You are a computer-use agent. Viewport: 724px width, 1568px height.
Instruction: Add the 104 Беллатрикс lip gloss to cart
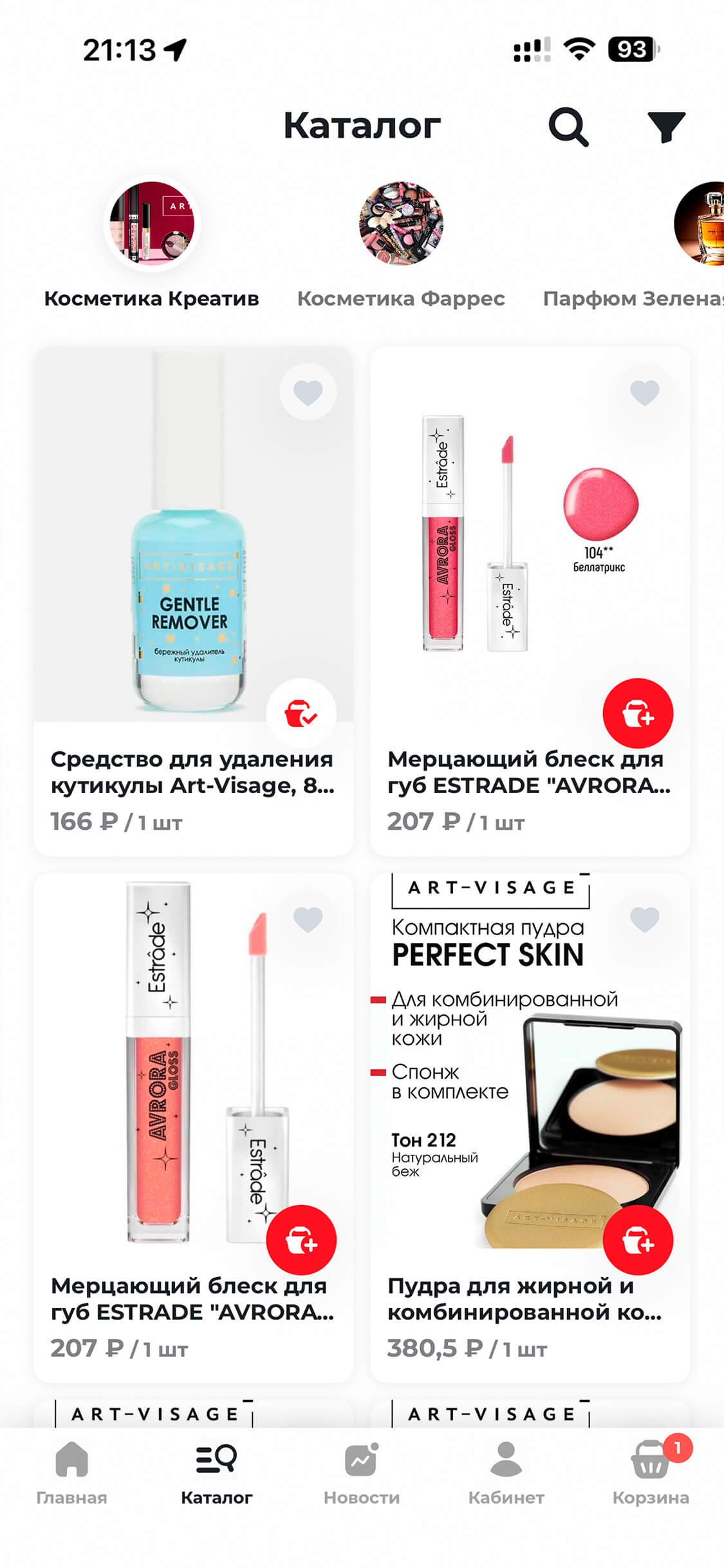[x=637, y=713]
